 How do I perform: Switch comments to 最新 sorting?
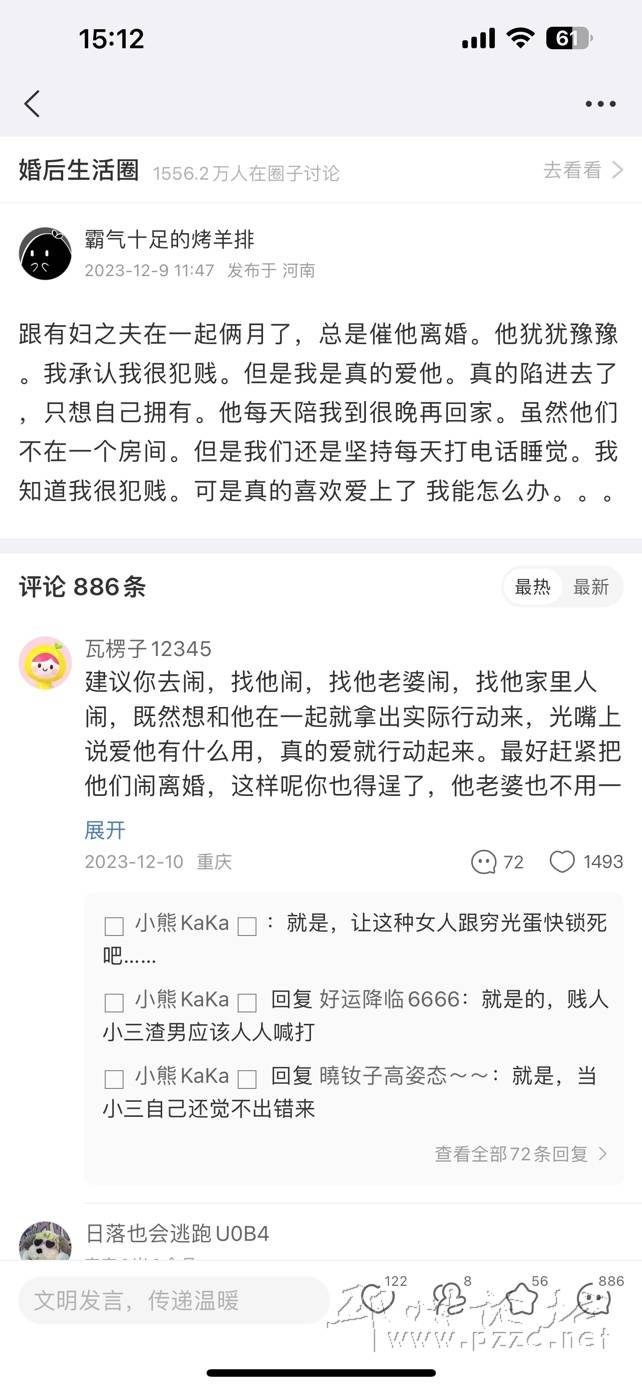[590, 587]
